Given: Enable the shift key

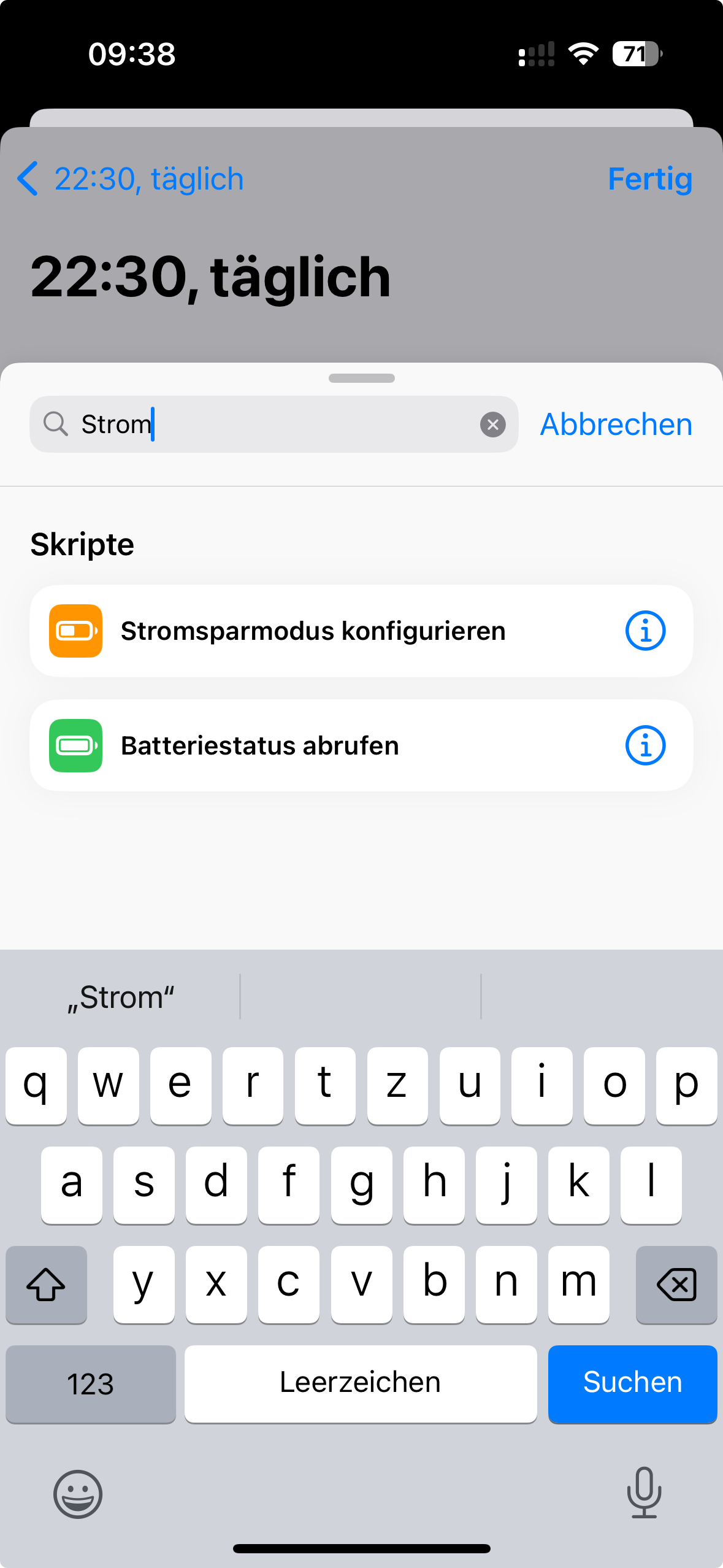Looking at the screenshot, I should click(46, 1284).
